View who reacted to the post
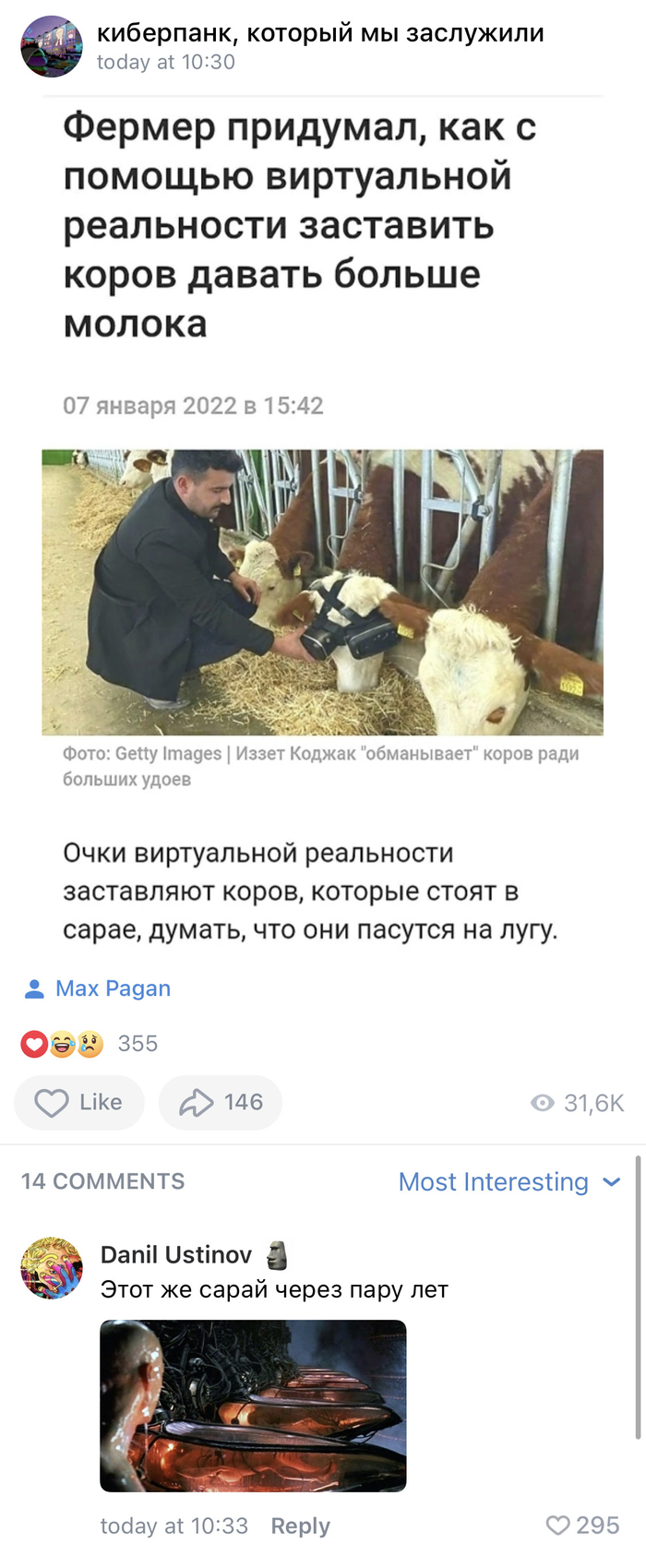 coord(90,1044)
